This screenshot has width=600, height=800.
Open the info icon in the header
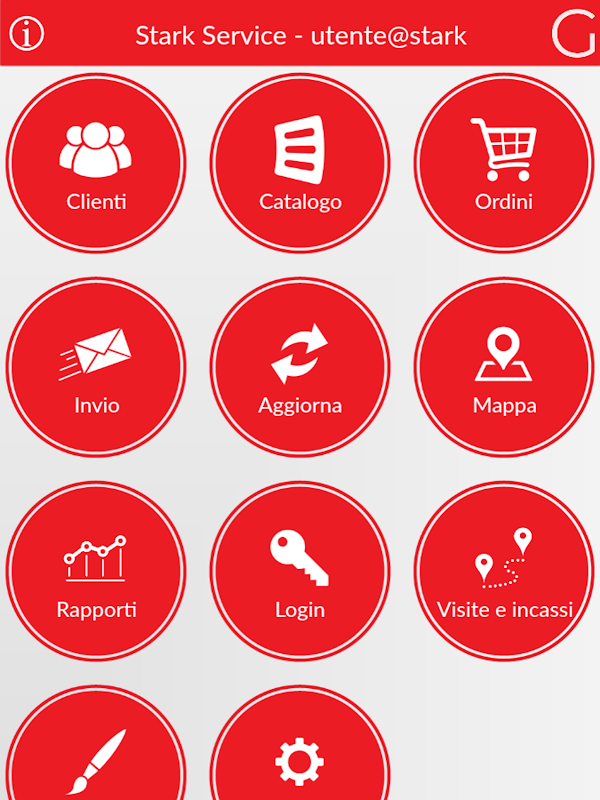(x=27, y=35)
